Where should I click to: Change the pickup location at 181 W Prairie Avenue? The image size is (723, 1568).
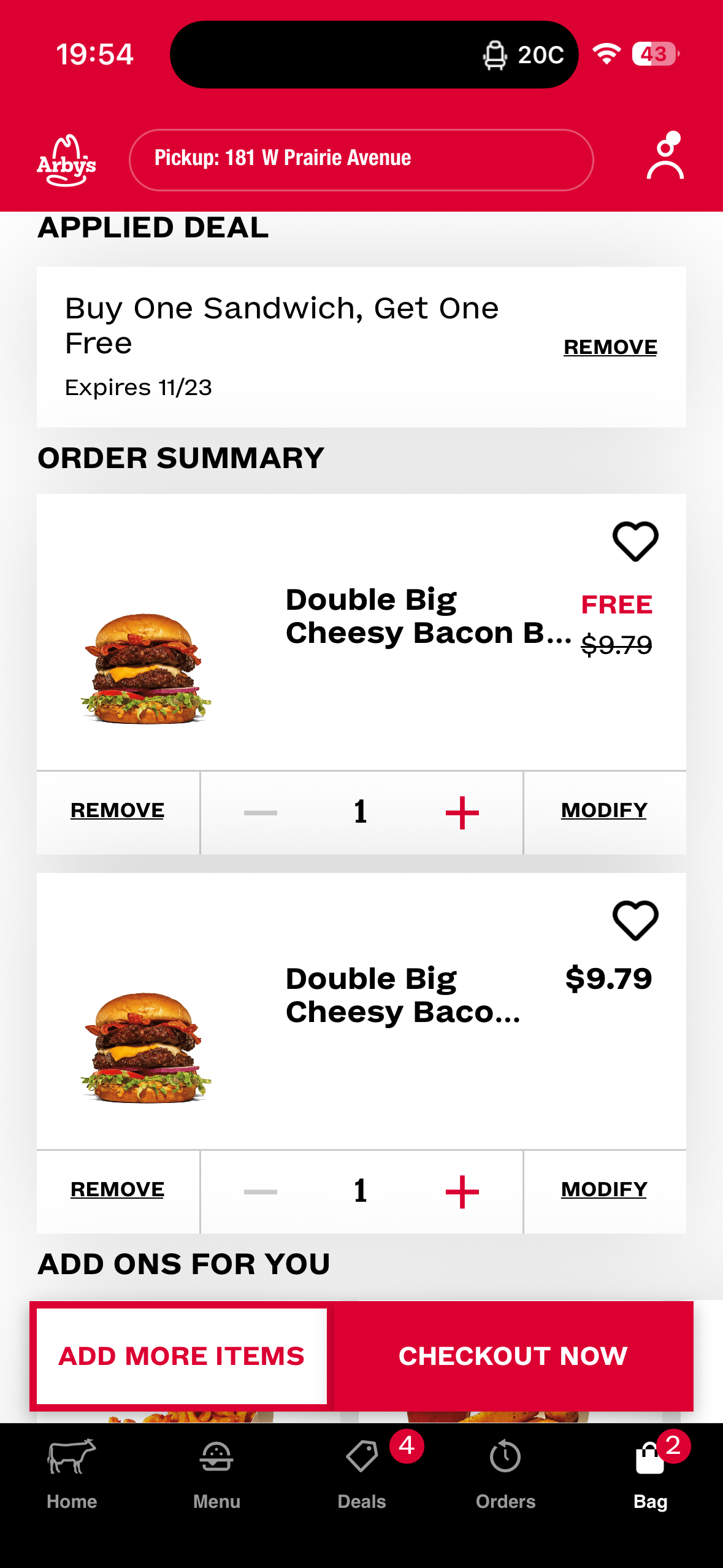[361, 159]
